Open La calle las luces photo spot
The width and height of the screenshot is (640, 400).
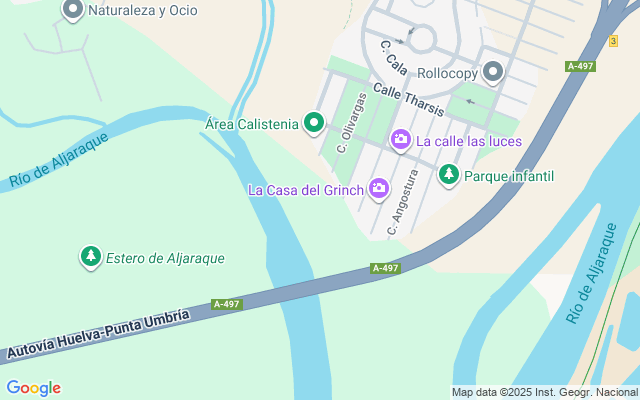click(x=401, y=140)
